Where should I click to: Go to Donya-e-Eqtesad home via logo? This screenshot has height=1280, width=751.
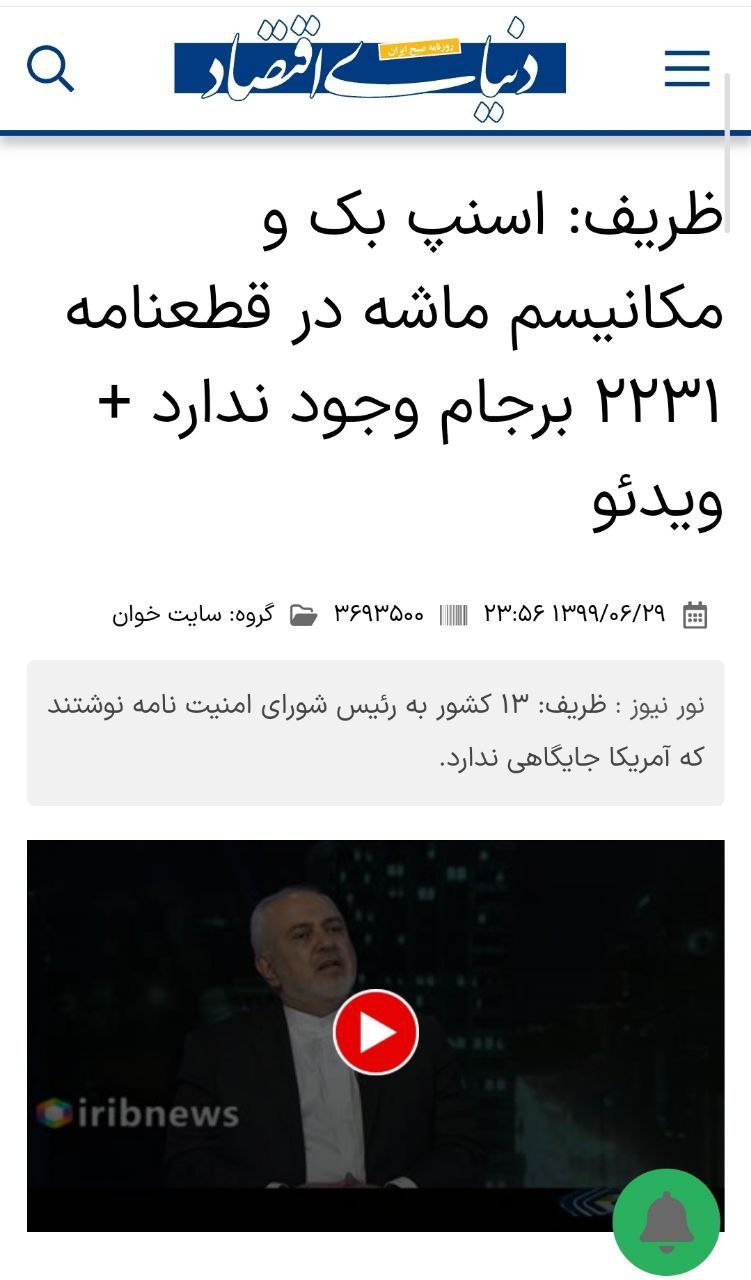[370, 68]
